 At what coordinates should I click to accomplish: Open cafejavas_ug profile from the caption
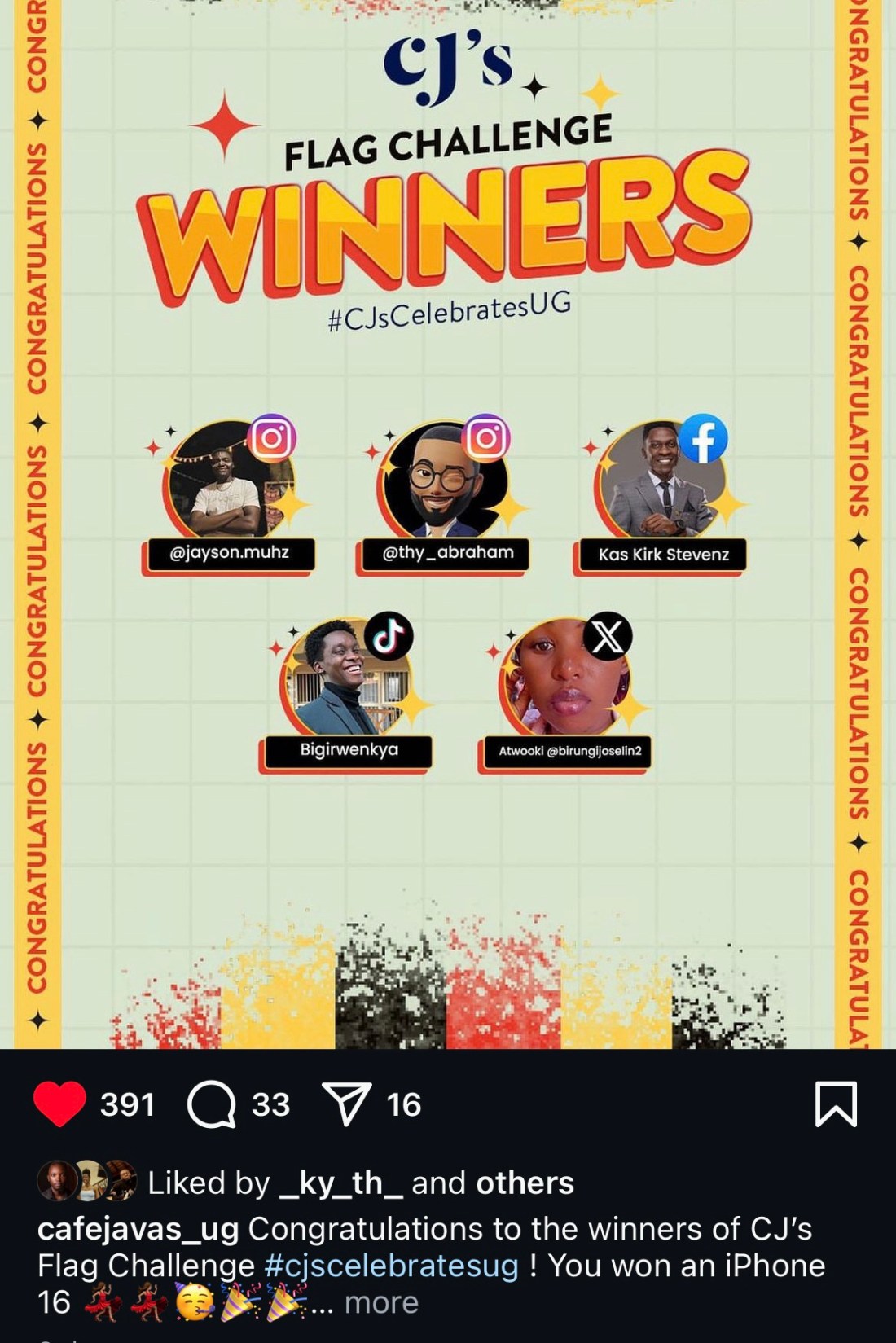click(x=138, y=1228)
